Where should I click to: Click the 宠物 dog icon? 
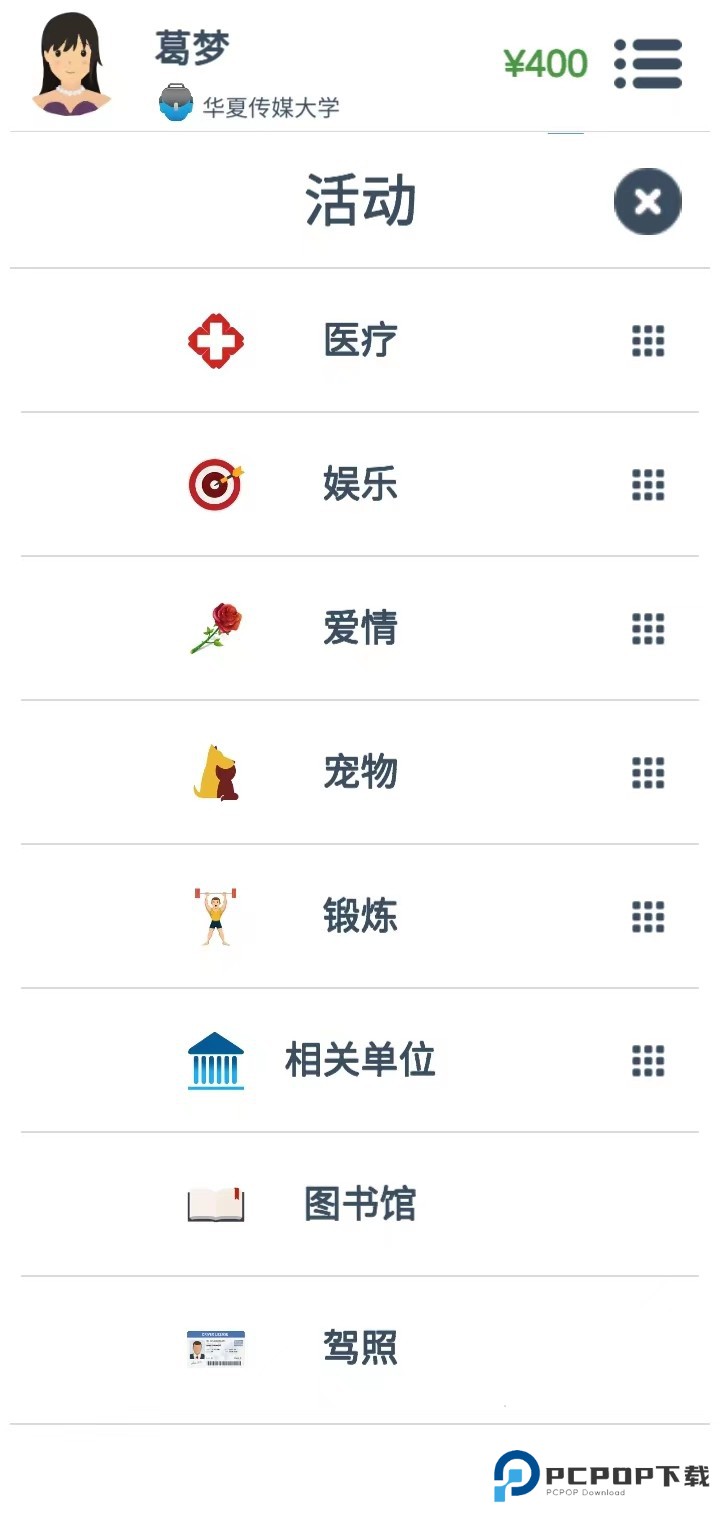coord(215,772)
